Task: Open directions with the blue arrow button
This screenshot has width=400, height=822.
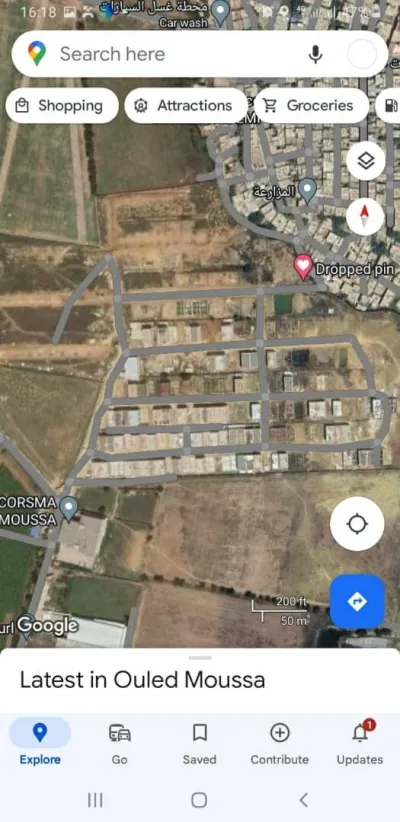Action: click(x=357, y=601)
